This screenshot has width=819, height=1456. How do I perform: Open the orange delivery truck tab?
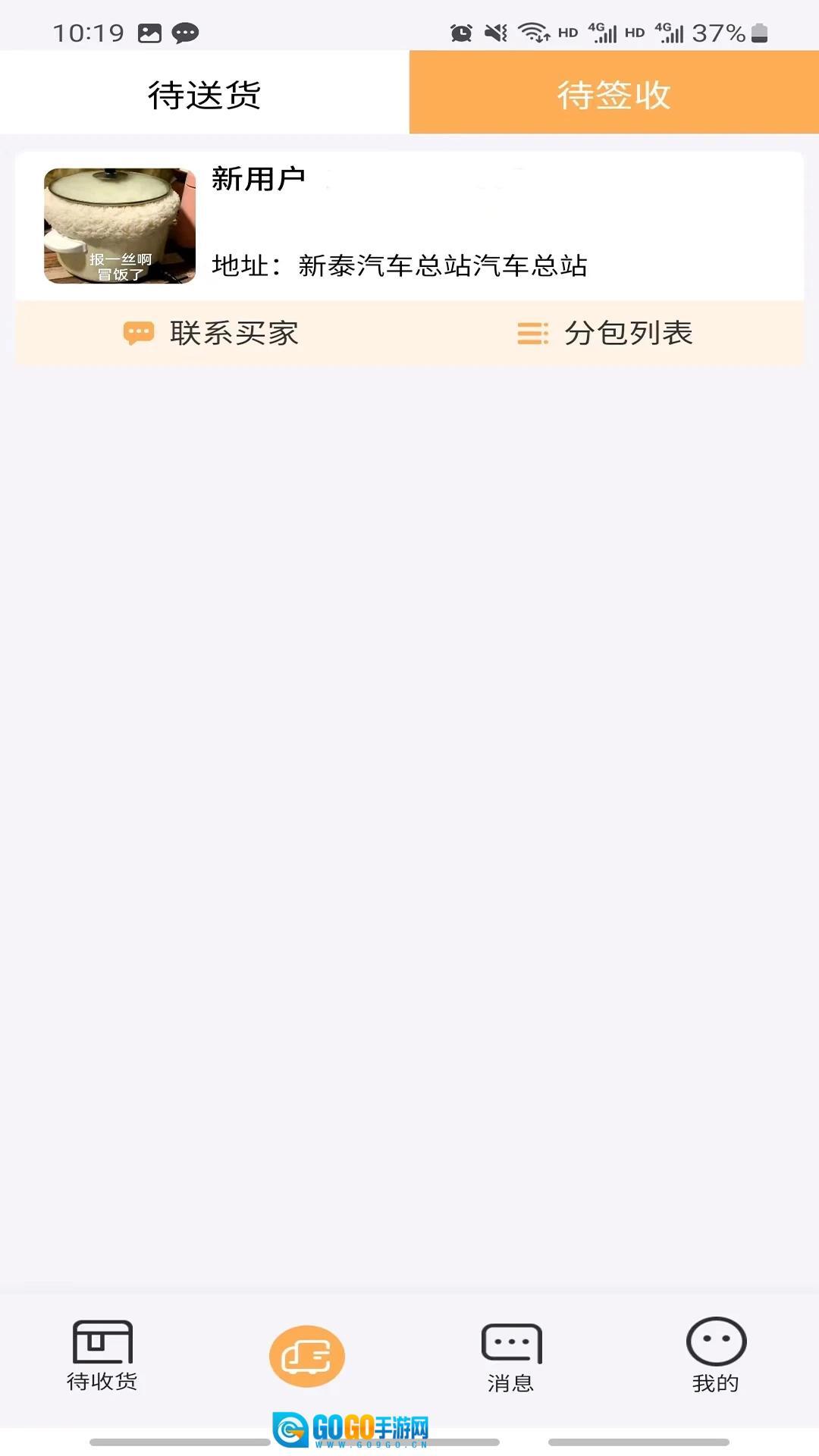[x=307, y=1356]
